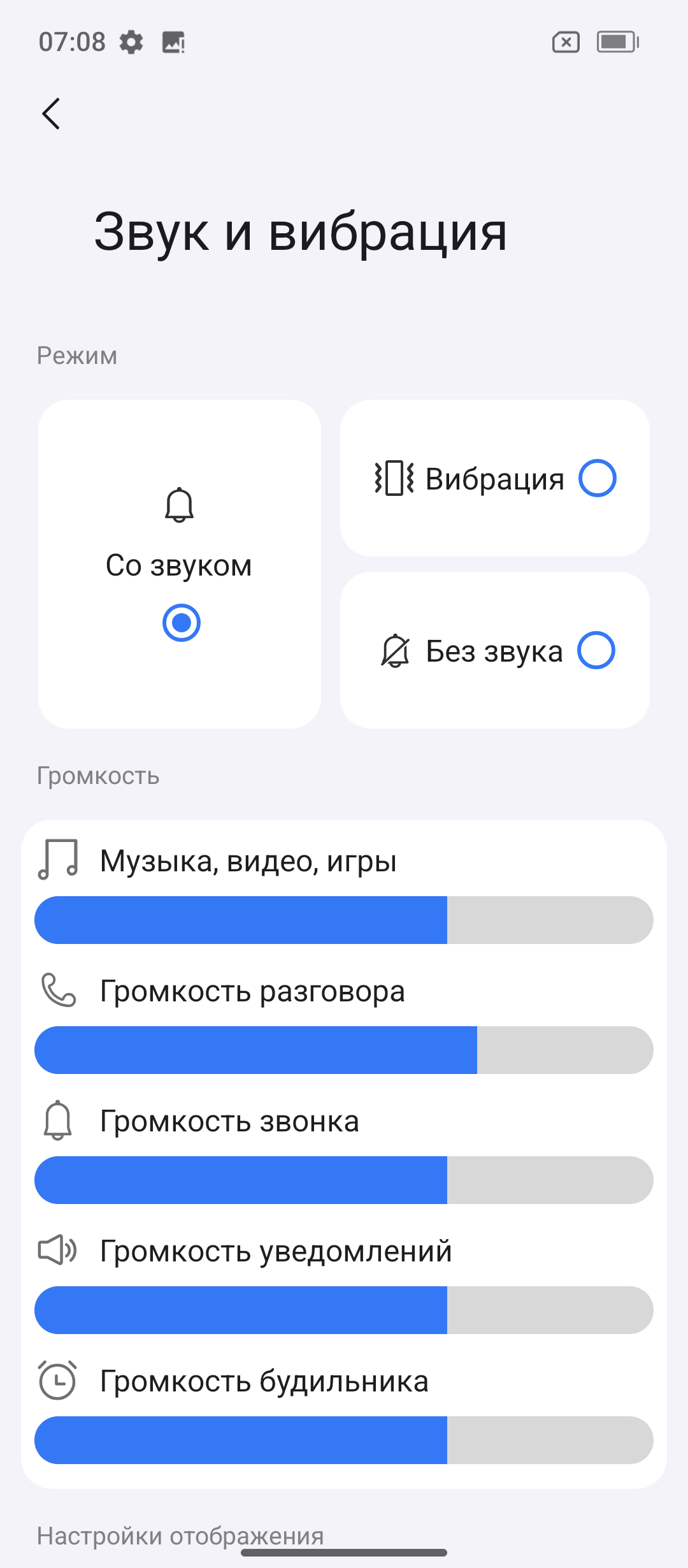
Task: Select the "Без звука" silent mode
Action: point(495,651)
